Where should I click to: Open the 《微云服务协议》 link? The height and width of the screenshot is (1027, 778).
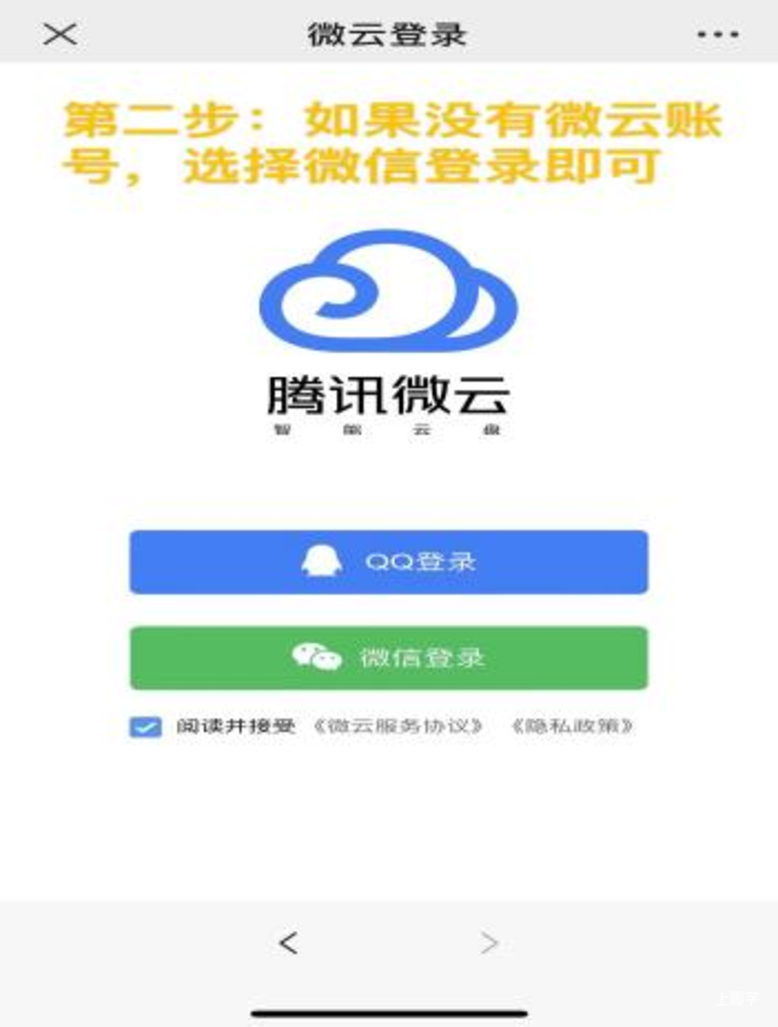tap(399, 727)
